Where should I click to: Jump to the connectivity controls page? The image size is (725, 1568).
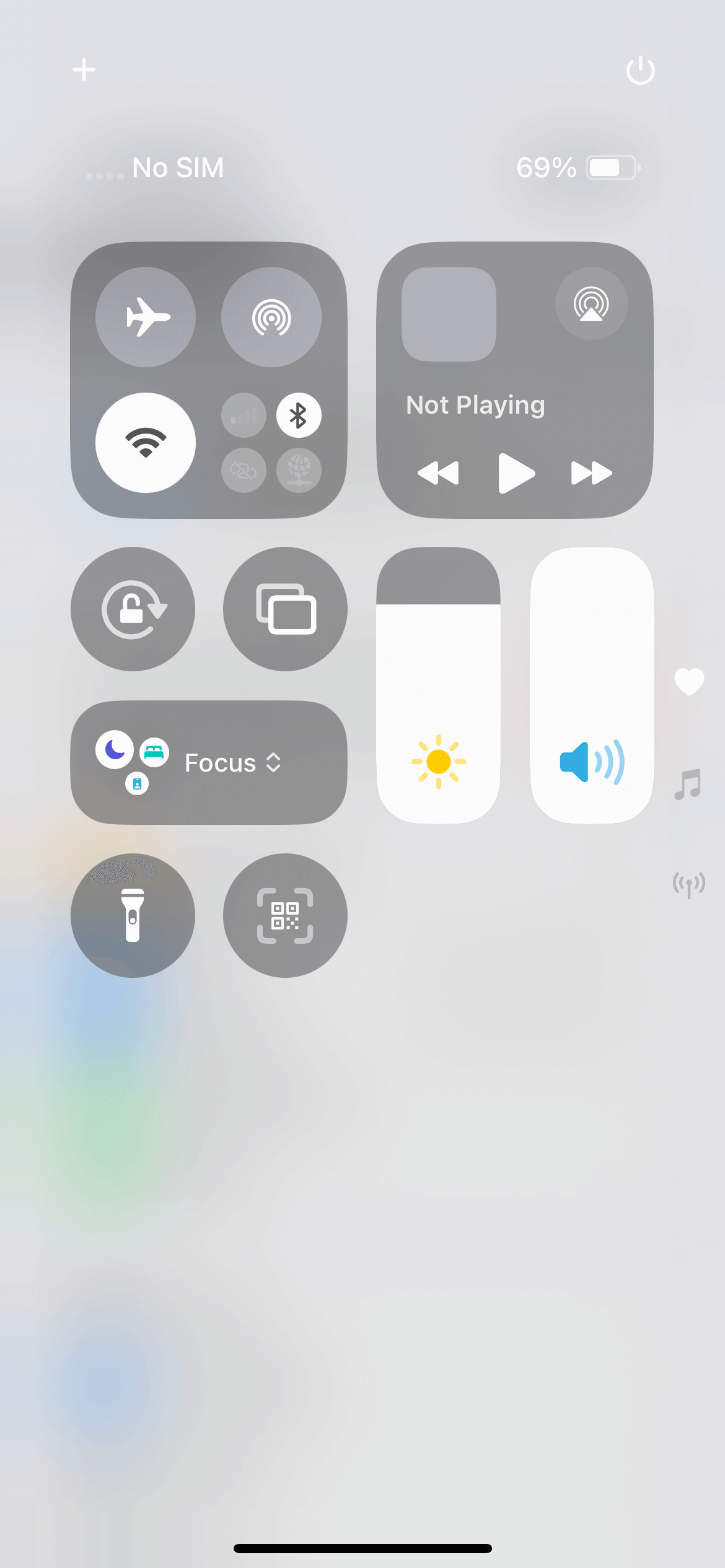[x=688, y=884]
